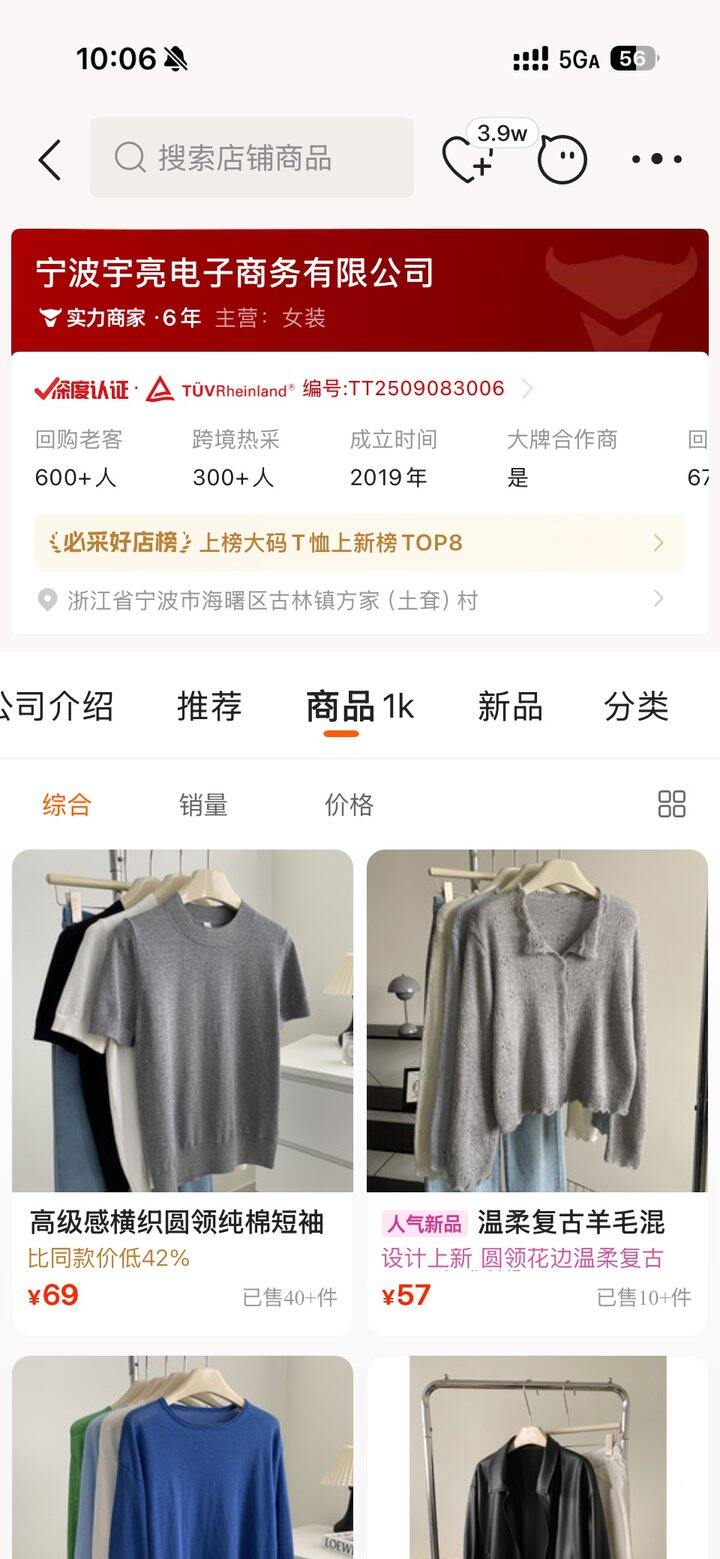Viewport: 720px width, 1559px height.
Task: Switch to 公司介绍 tab
Action: [x=56, y=706]
